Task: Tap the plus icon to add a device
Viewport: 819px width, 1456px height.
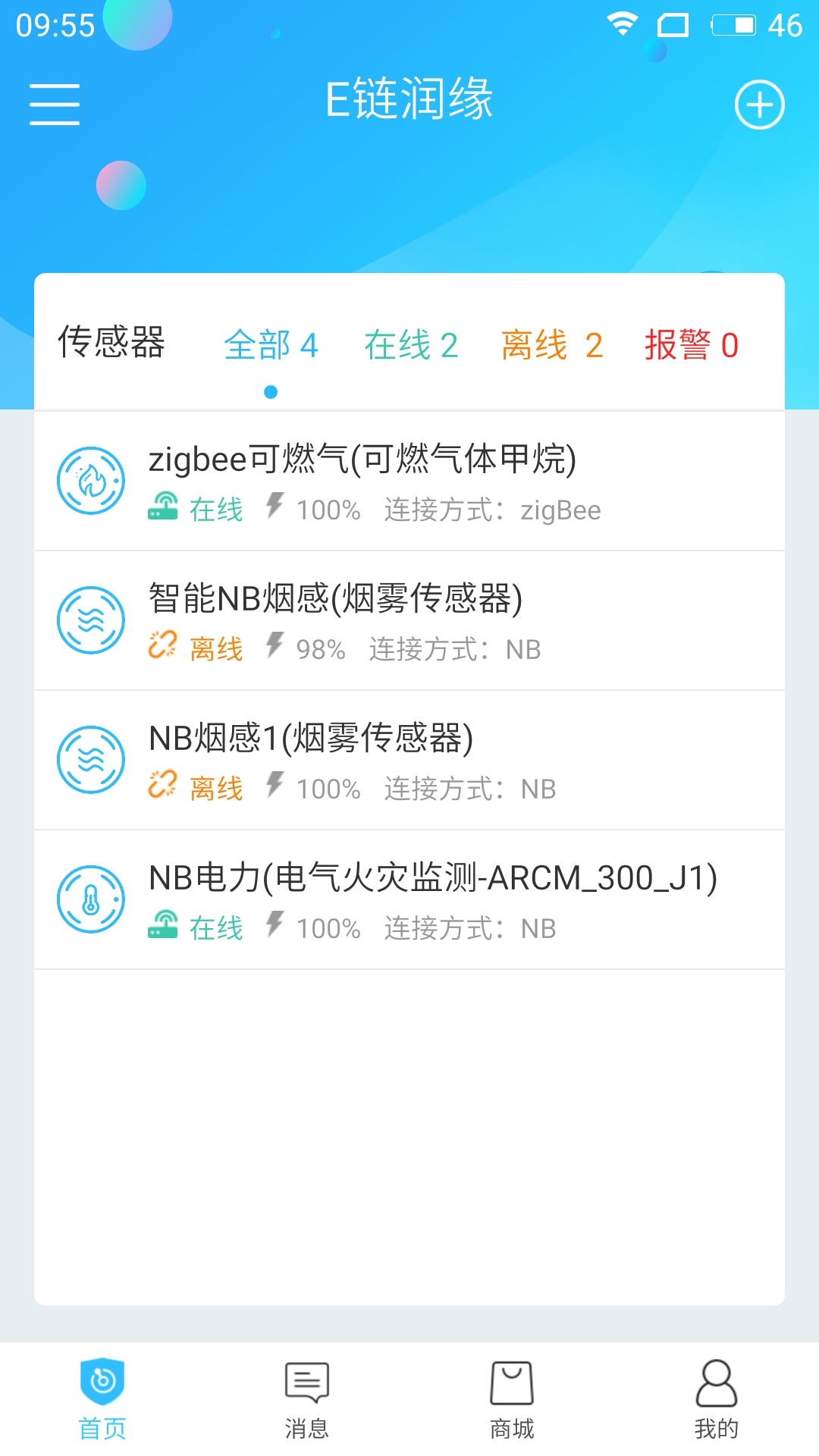Action: click(x=759, y=105)
